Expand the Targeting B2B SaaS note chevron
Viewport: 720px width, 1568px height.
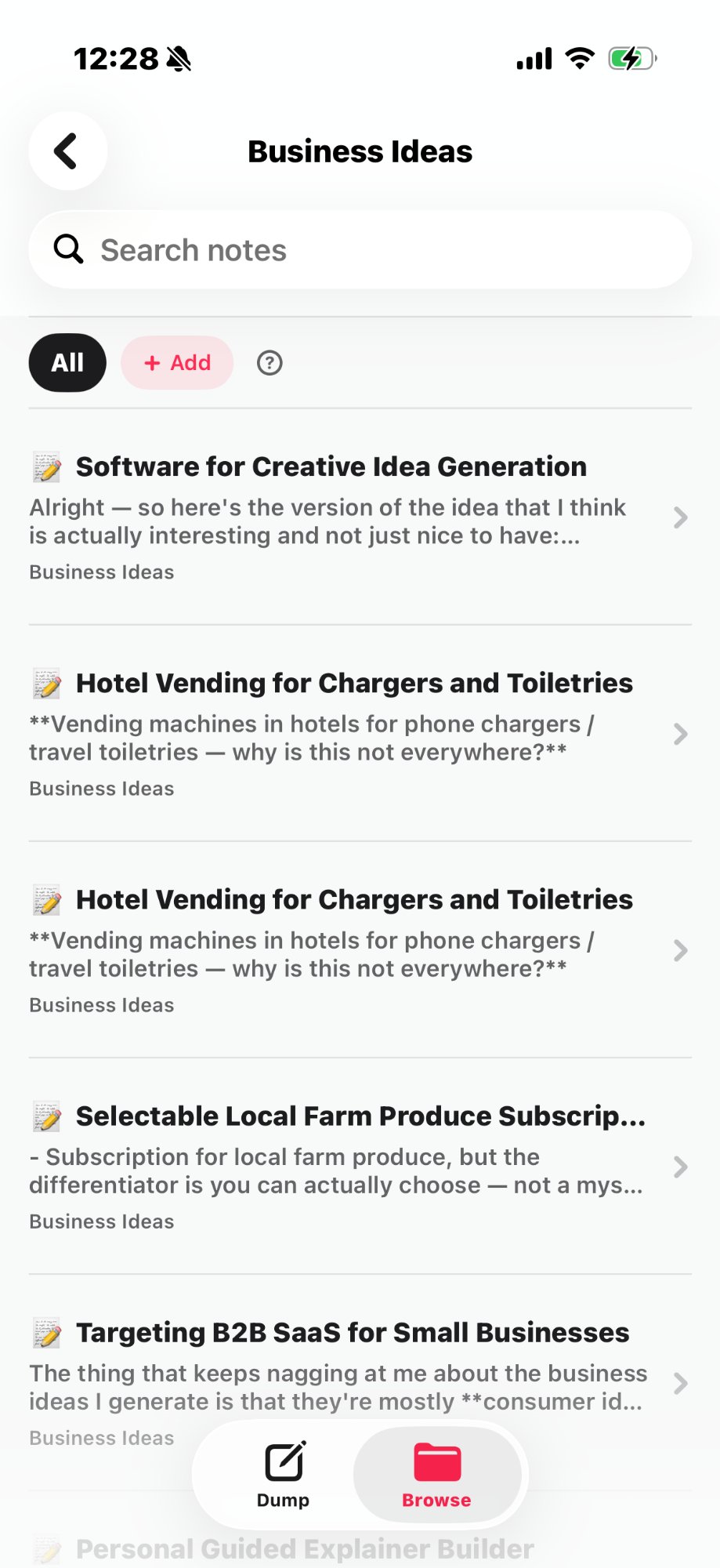tap(679, 1383)
